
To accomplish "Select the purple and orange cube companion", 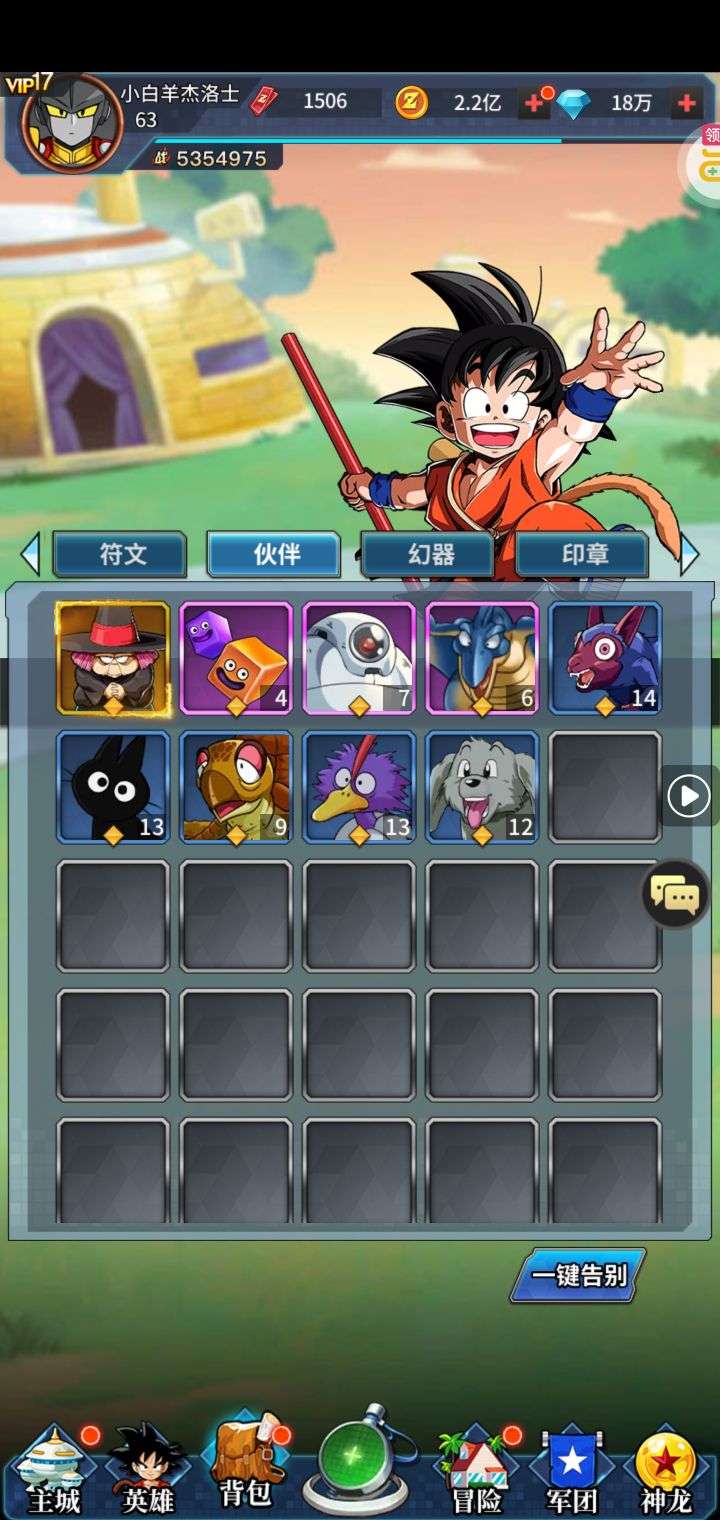I will click(x=236, y=658).
